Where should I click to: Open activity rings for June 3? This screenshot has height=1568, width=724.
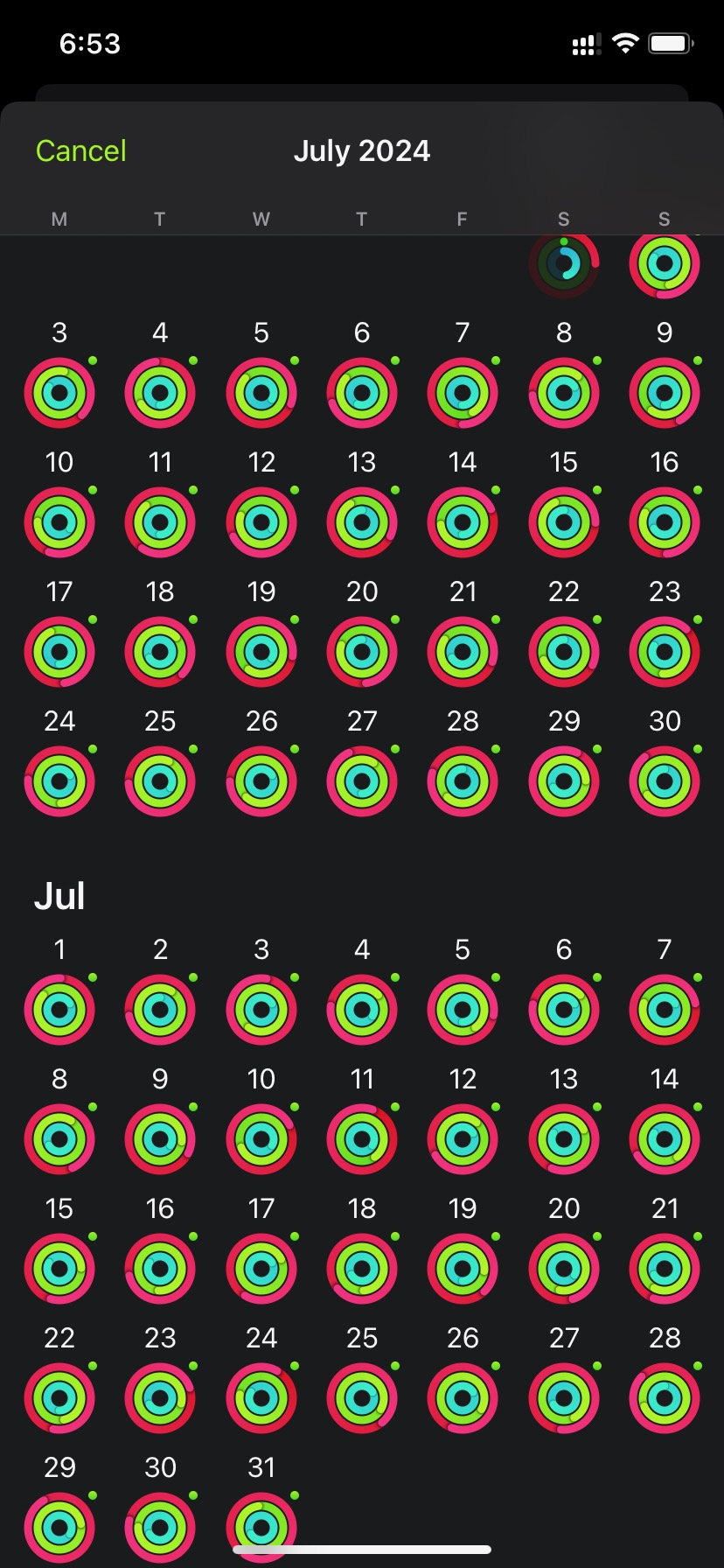tap(59, 393)
